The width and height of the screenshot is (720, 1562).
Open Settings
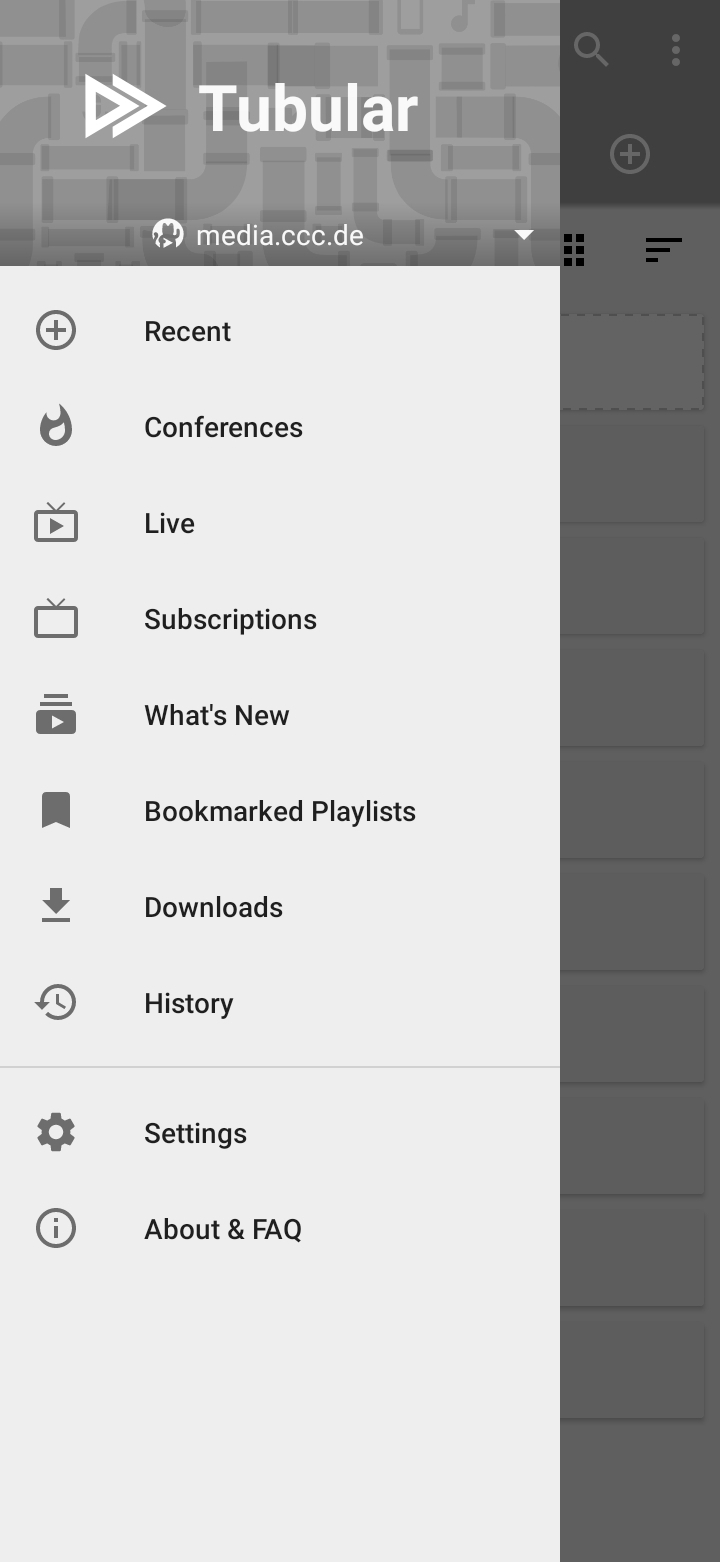(195, 1133)
